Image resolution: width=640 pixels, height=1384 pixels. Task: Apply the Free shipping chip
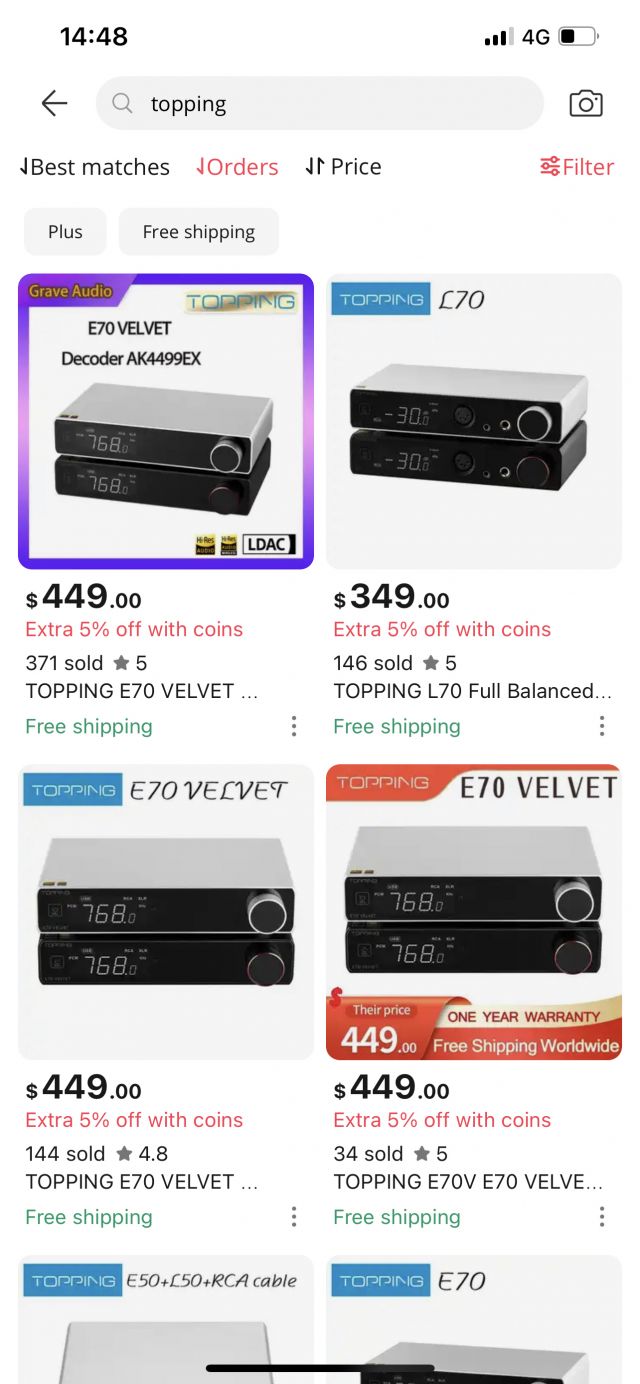tap(198, 232)
